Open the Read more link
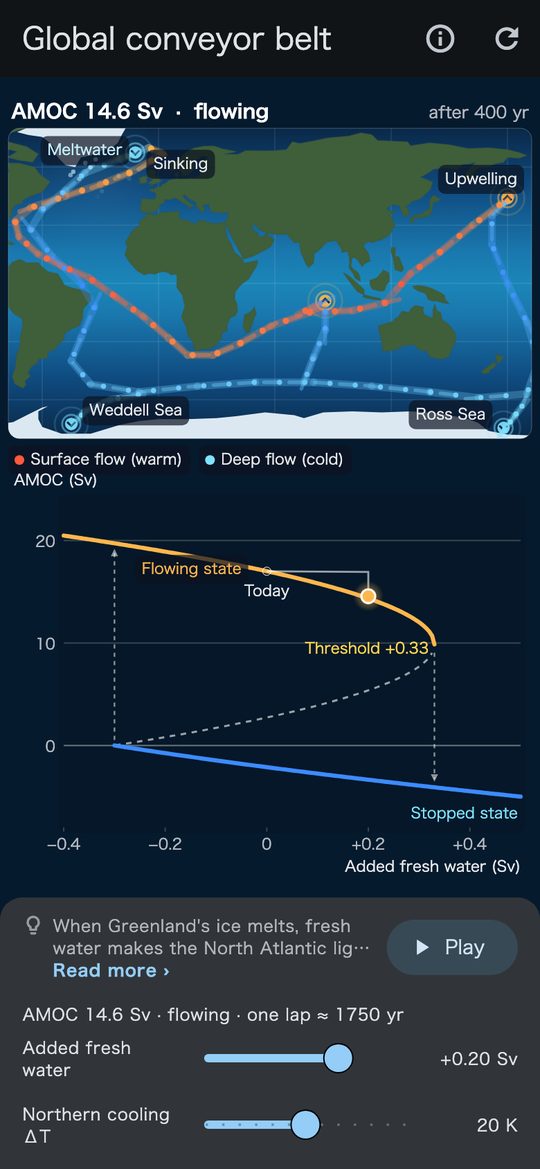The image size is (540, 1169). point(111,970)
